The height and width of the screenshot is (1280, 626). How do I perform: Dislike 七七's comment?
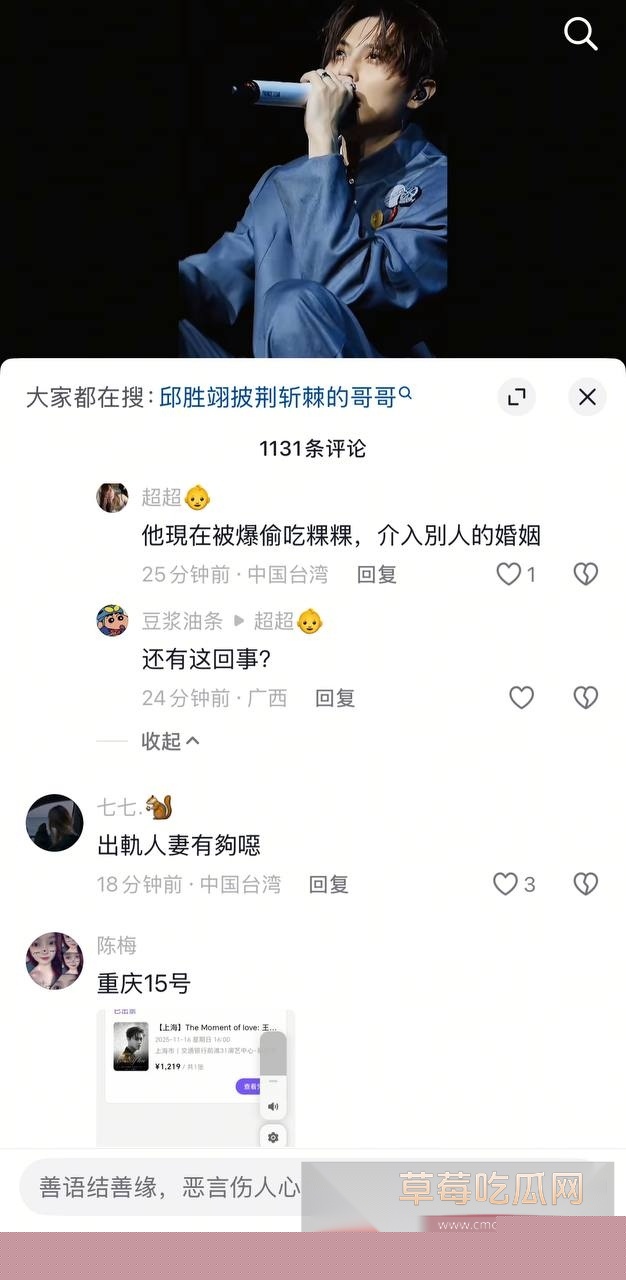(585, 884)
